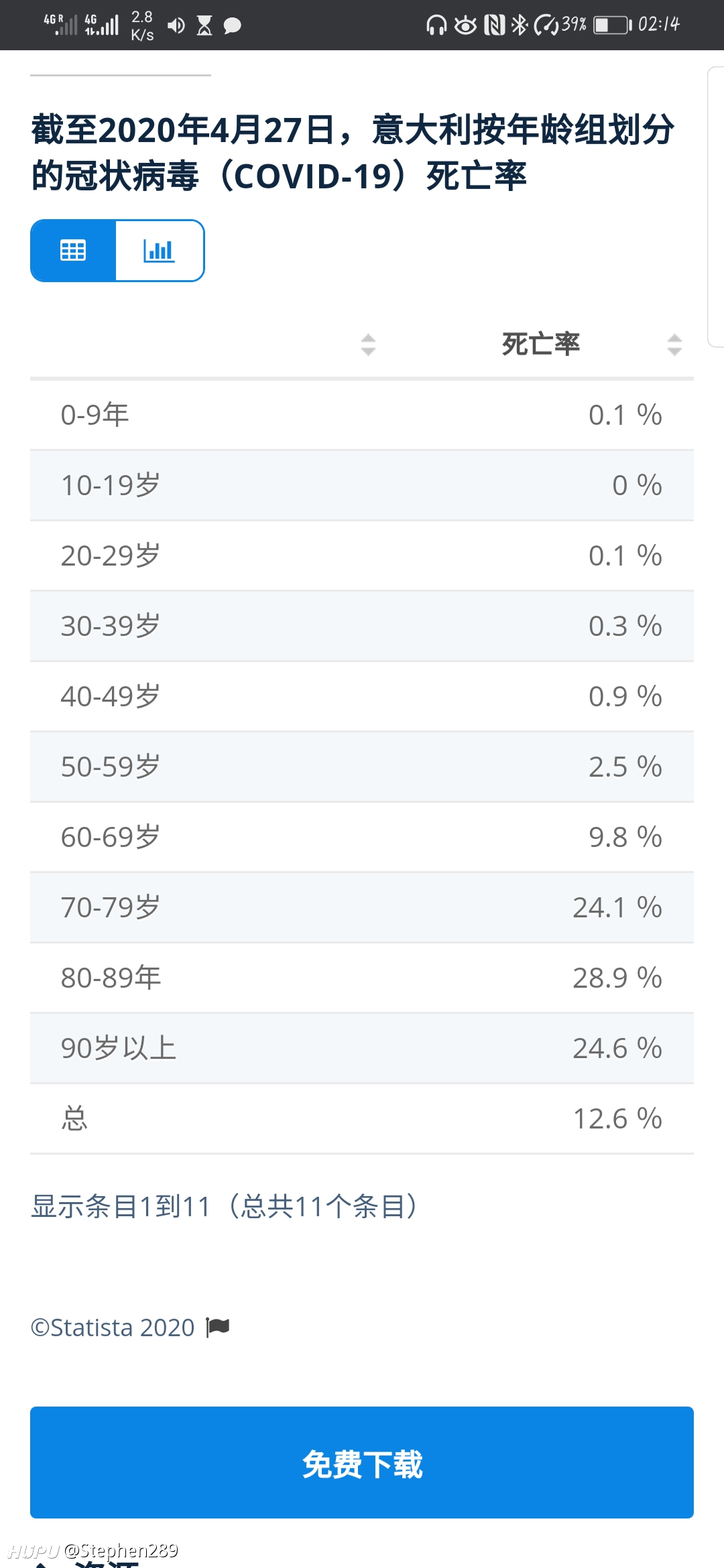Tap the 免费下载 download button
This screenshot has width=724, height=1568.
tap(362, 1462)
